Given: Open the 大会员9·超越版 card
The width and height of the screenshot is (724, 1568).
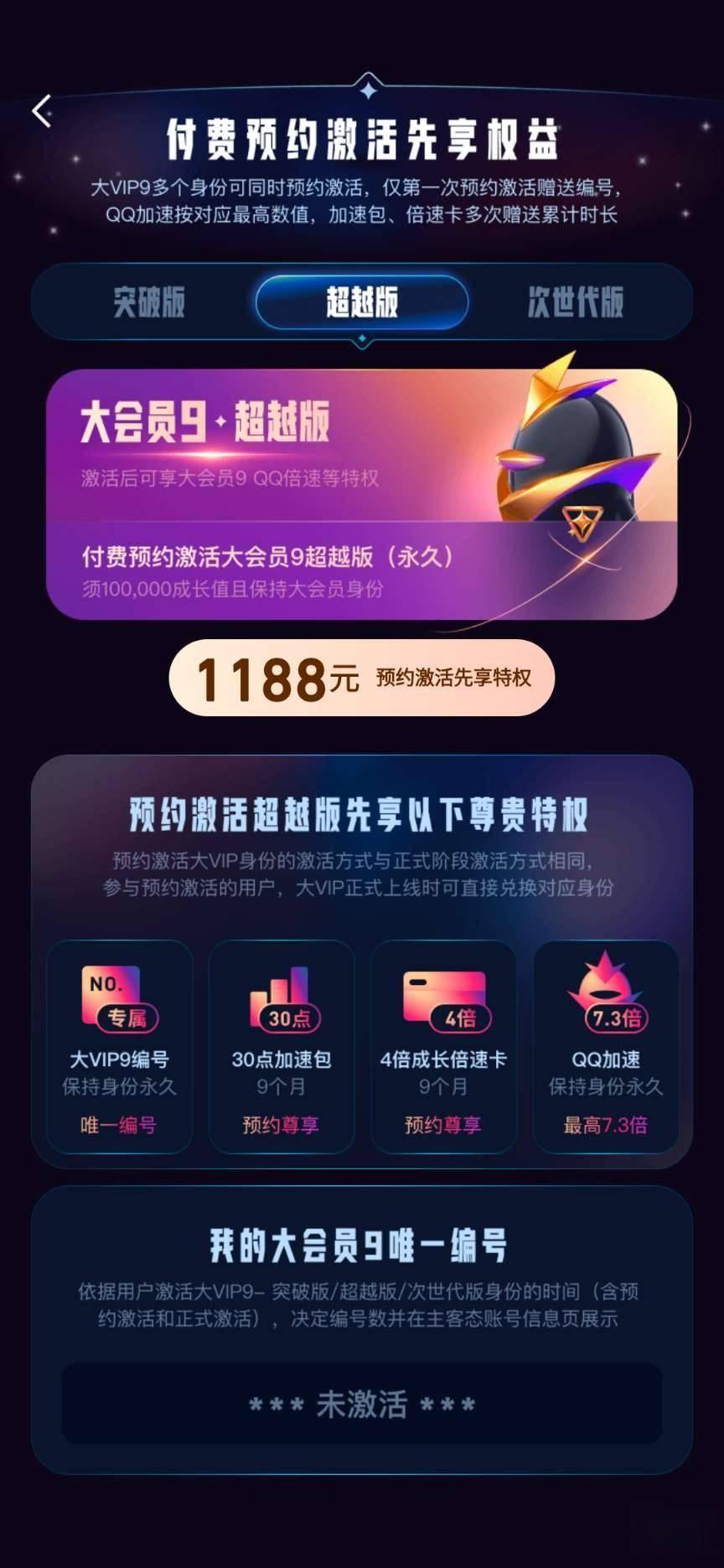Looking at the screenshot, I should [362, 494].
